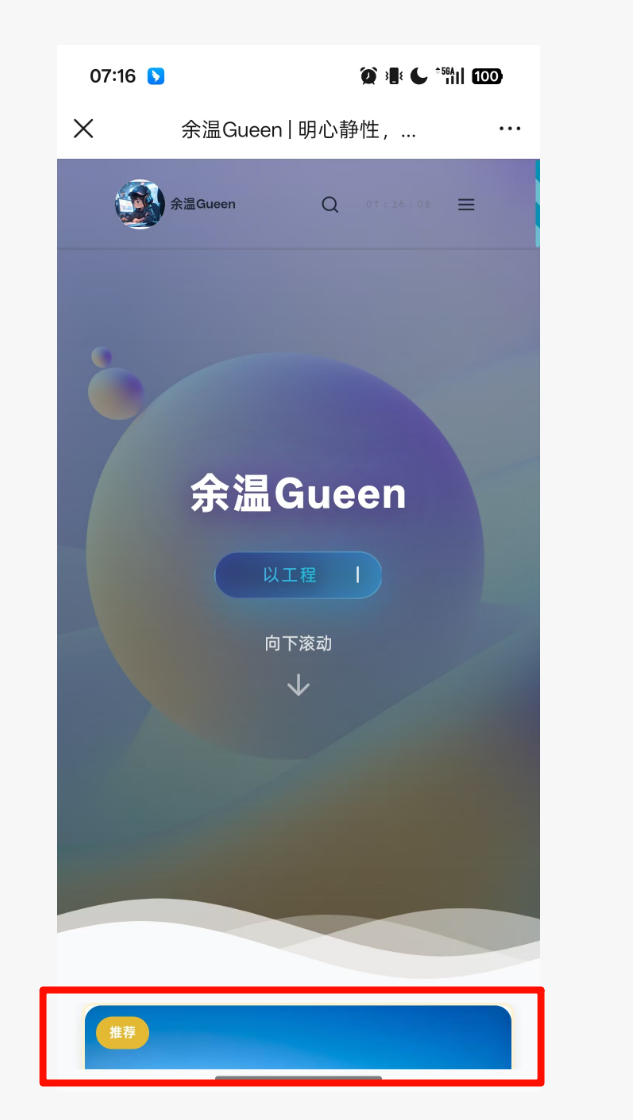This screenshot has width=633, height=1120.
Task: Tap the 余温Gueen avatar logo in header
Action: [140, 204]
